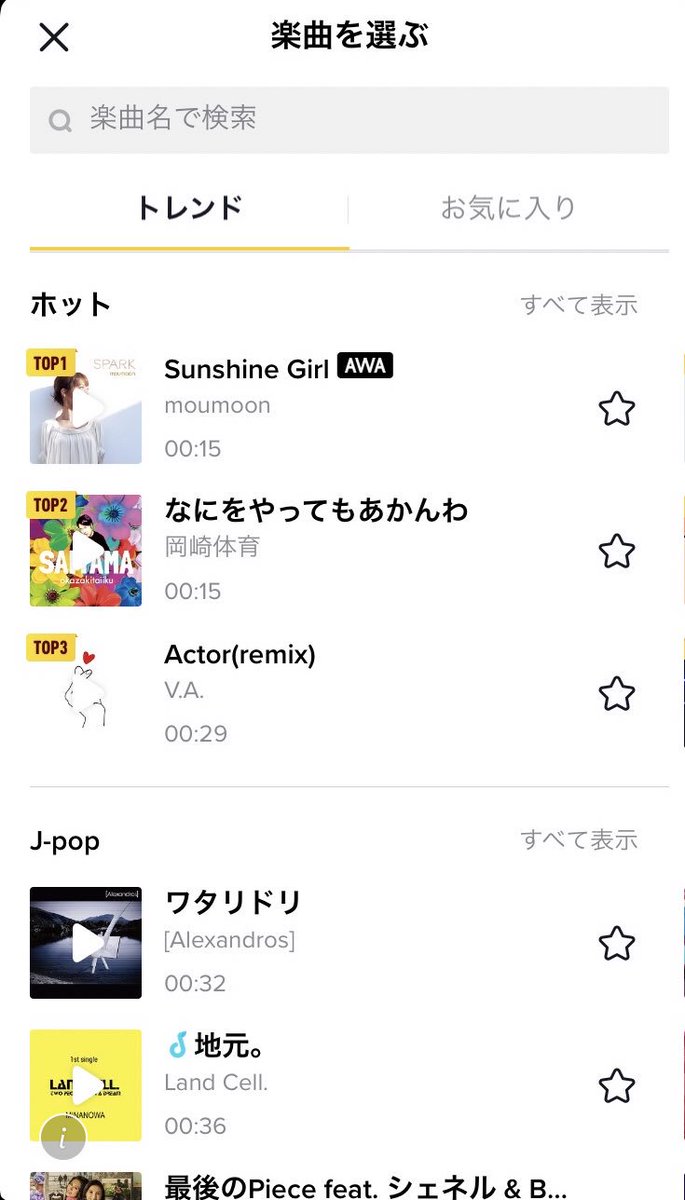
Task: Show all songs in J-pop section
Action: [x=578, y=840]
